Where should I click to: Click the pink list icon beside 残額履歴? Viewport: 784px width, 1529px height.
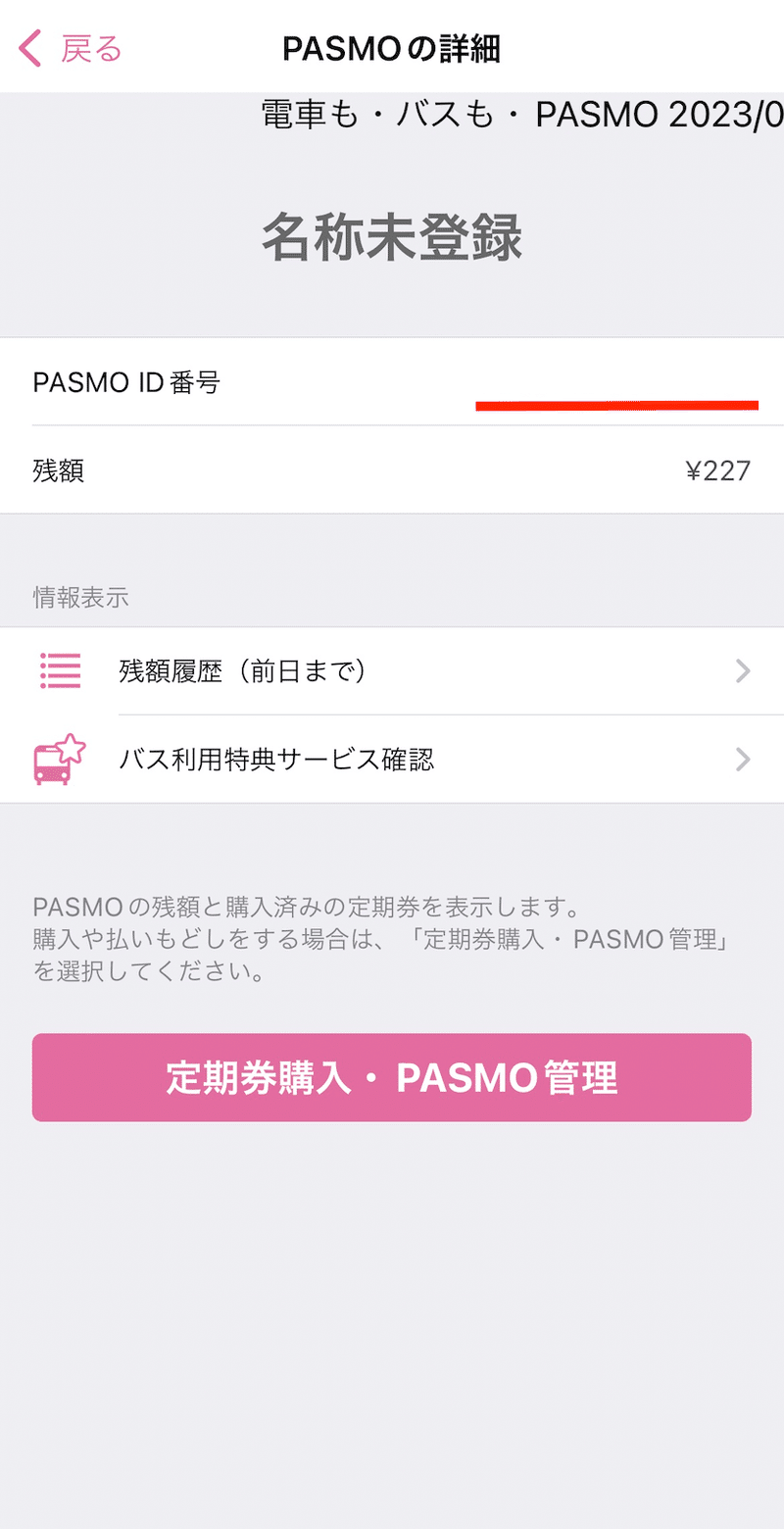pos(59,670)
